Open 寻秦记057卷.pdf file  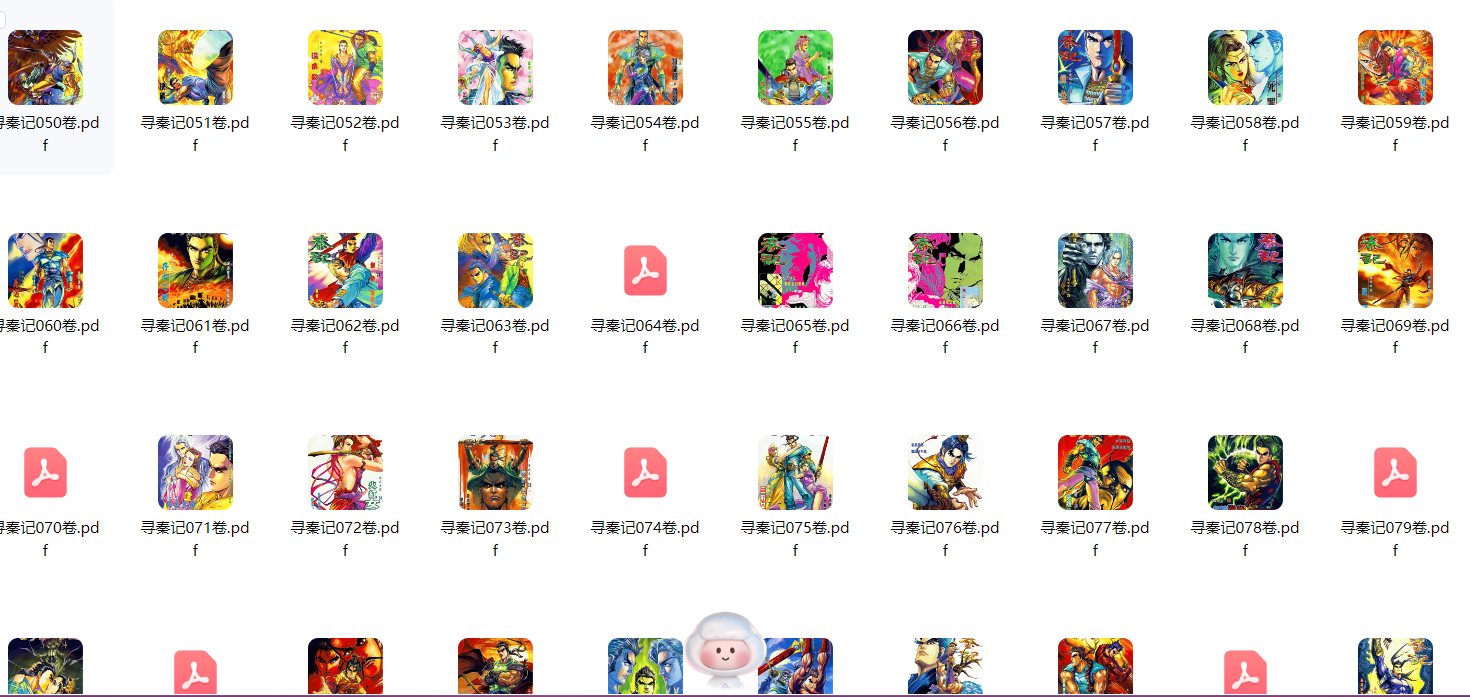click(1095, 67)
